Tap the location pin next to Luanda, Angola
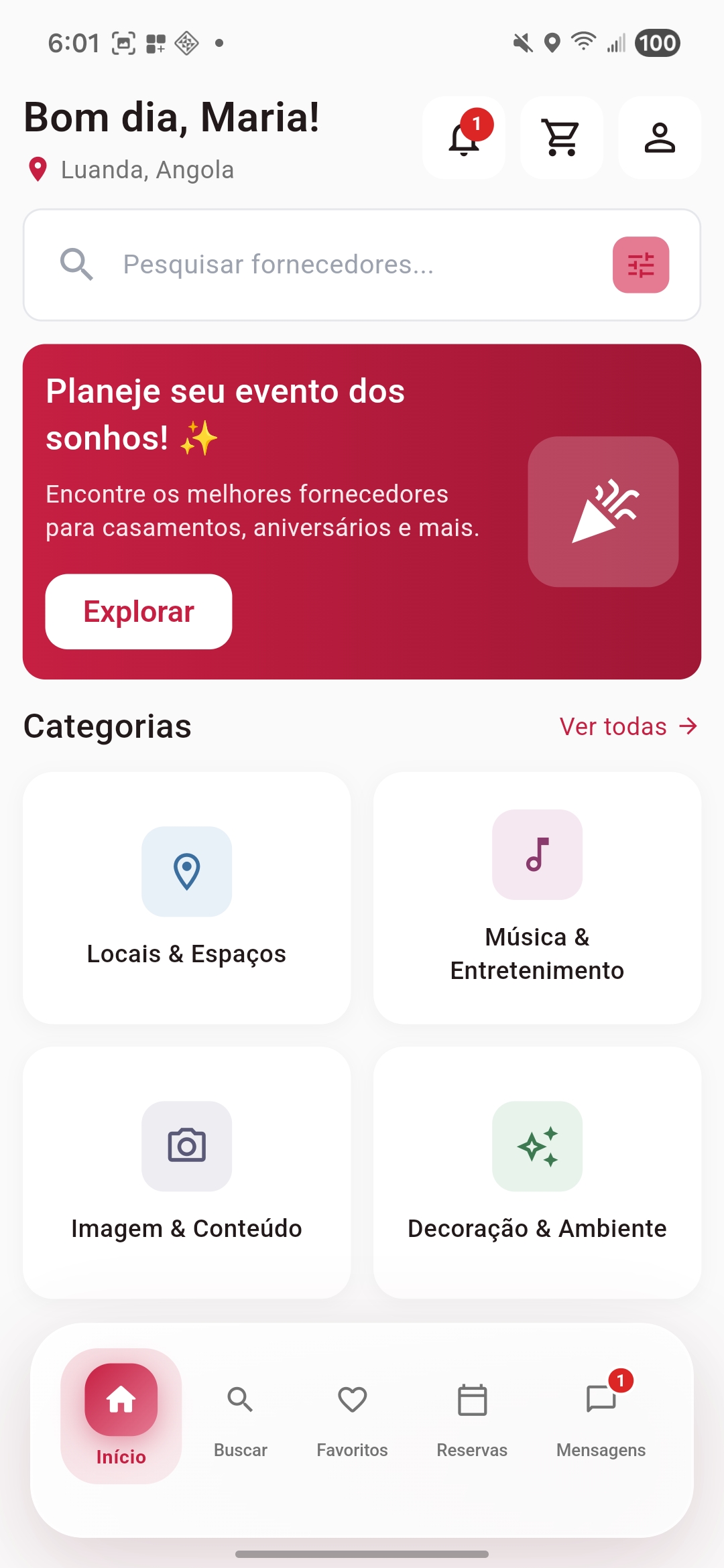 pos(38,169)
